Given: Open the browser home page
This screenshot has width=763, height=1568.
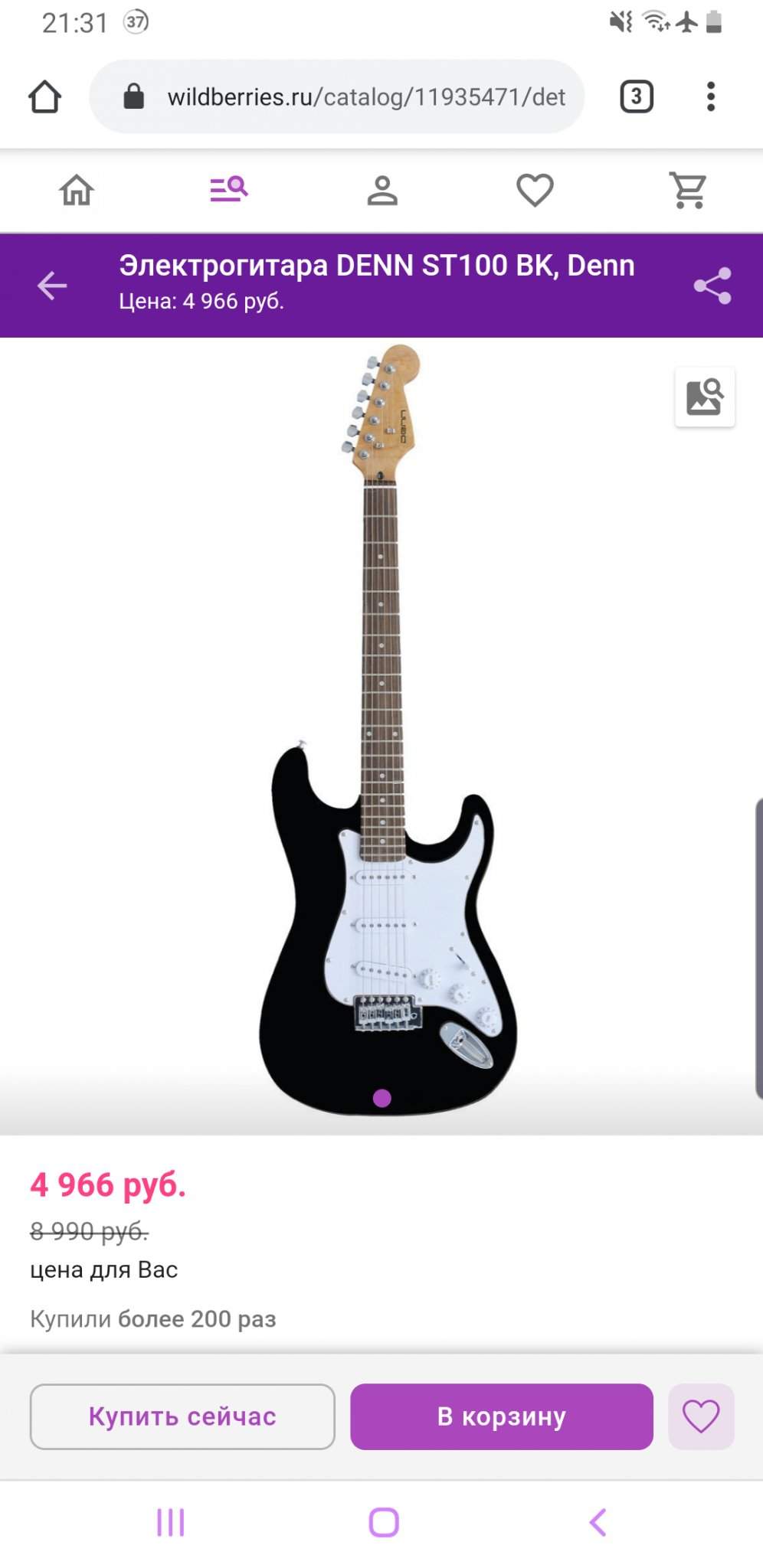Looking at the screenshot, I should pyautogui.click(x=44, y=96).
